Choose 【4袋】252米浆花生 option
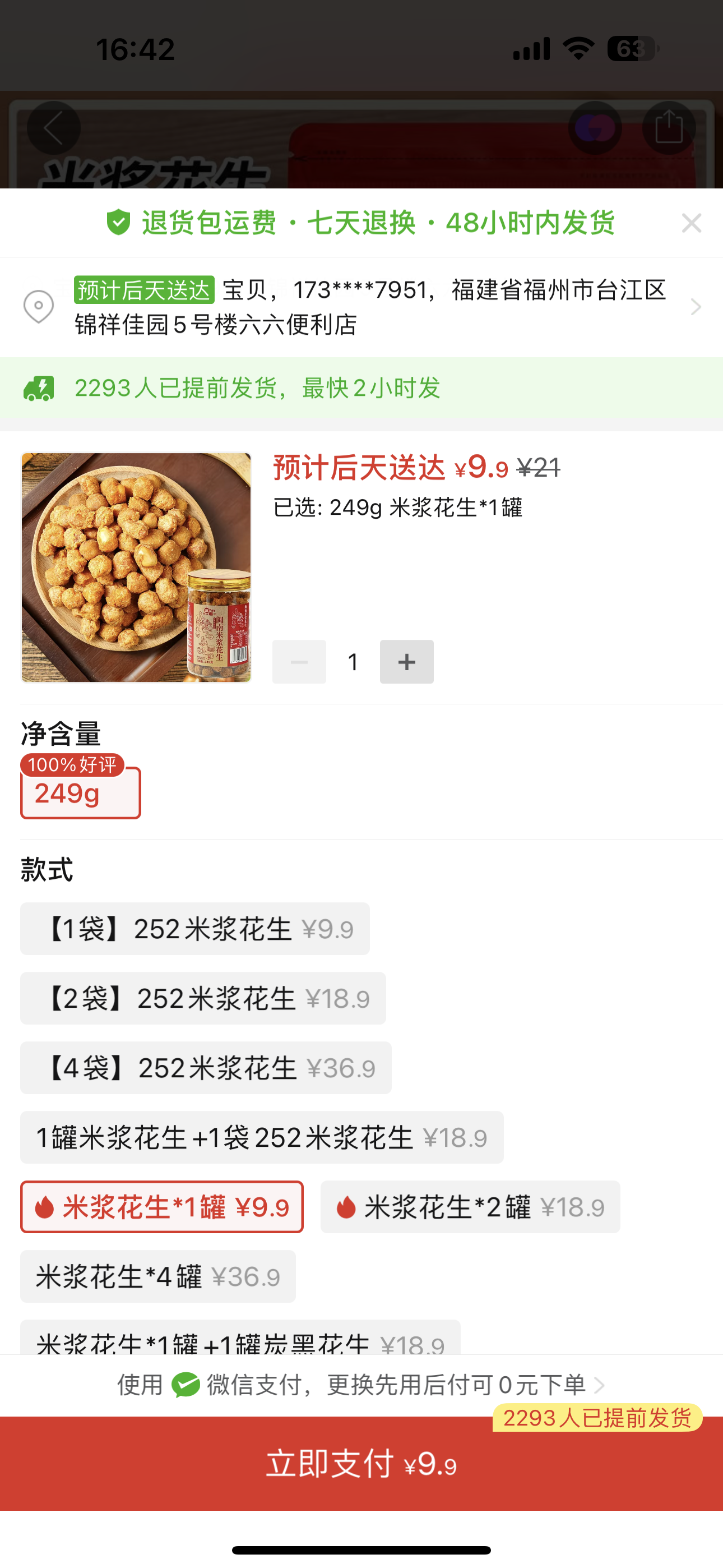This screenshot has width=723, height=1568. click(x=206, y=1068)
